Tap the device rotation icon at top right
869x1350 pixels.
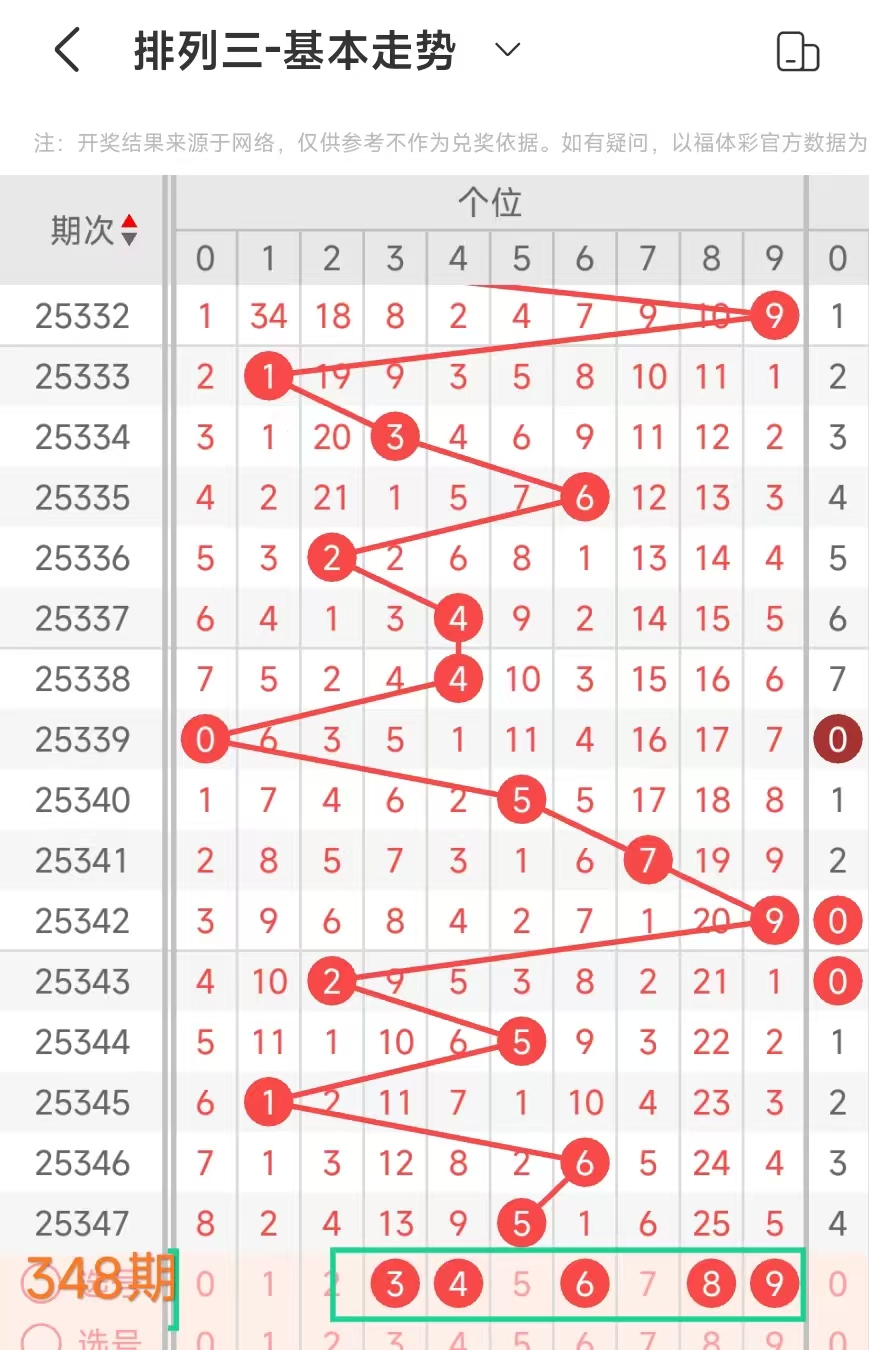(797, 51)
